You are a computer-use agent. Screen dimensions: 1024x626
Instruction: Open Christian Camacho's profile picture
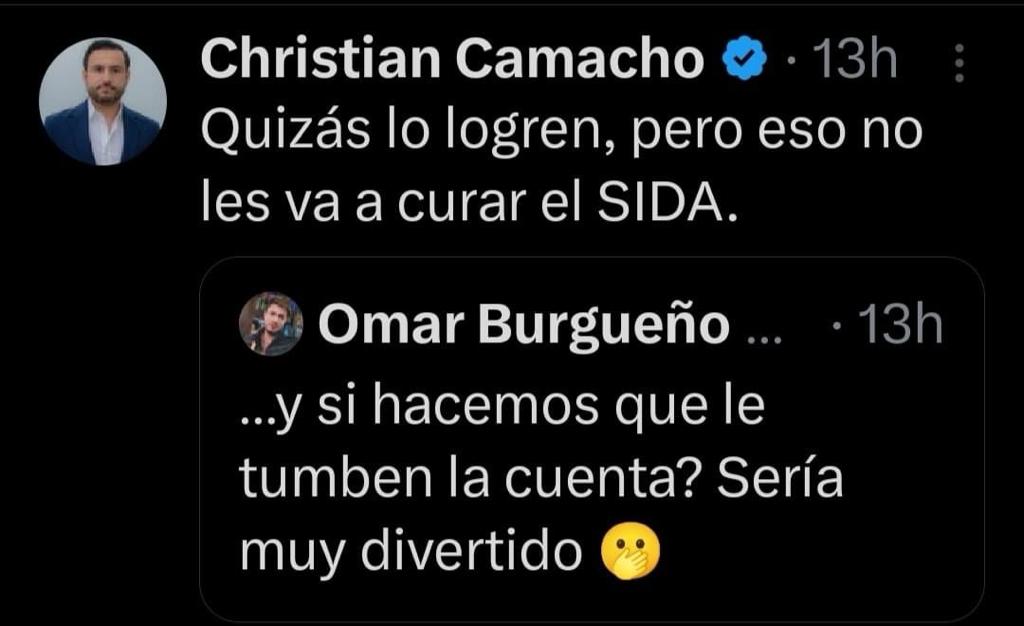(x=102, y=102)
